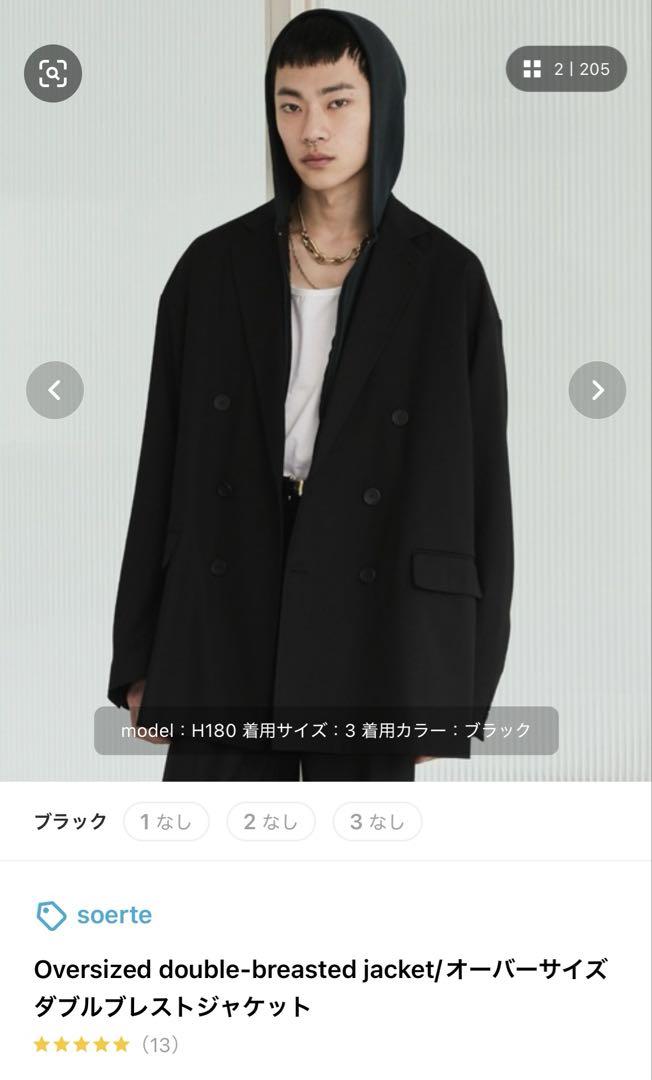Enlarge the jacket product photo
652x1080 pixels.
[x=326, y=391]
